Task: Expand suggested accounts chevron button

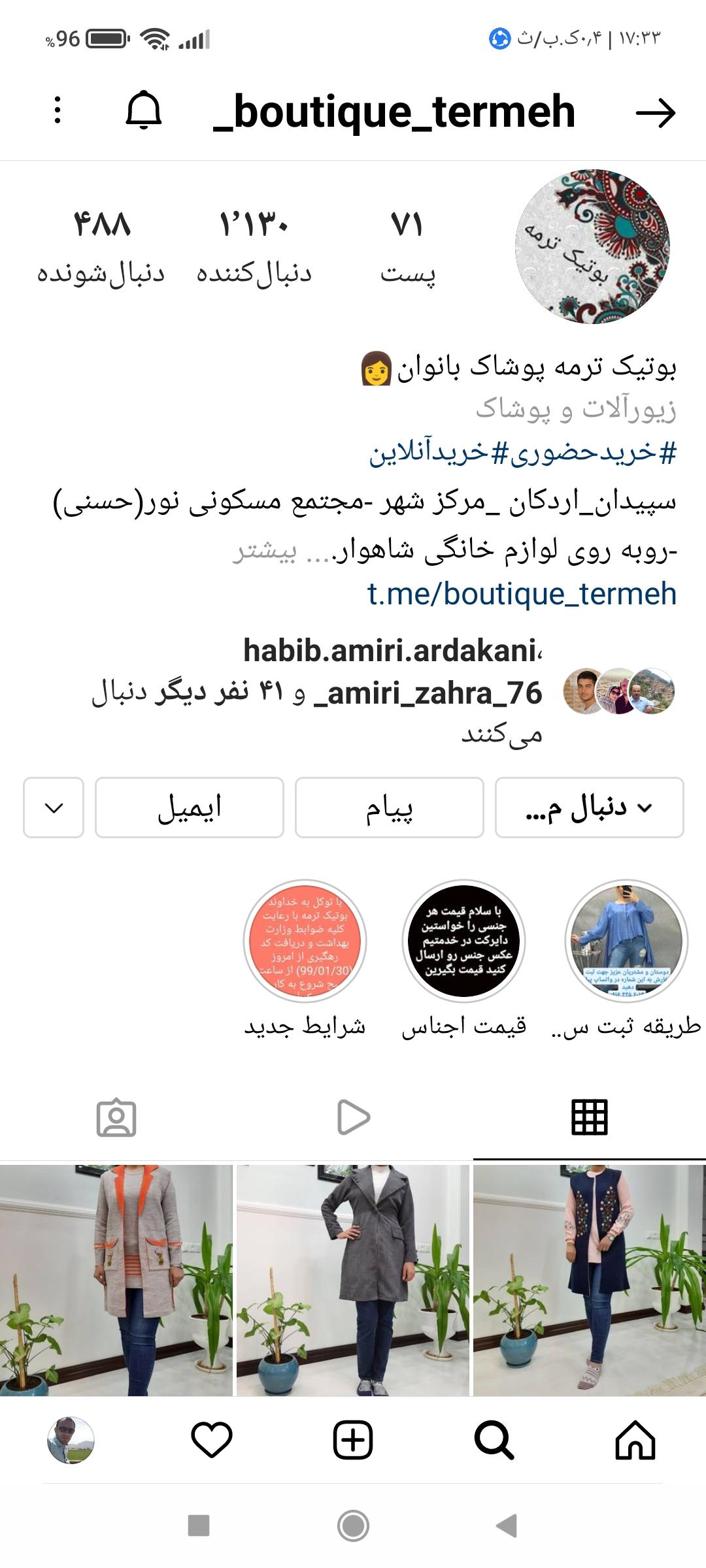Action: pyautogui.click(x=54, y=808)
